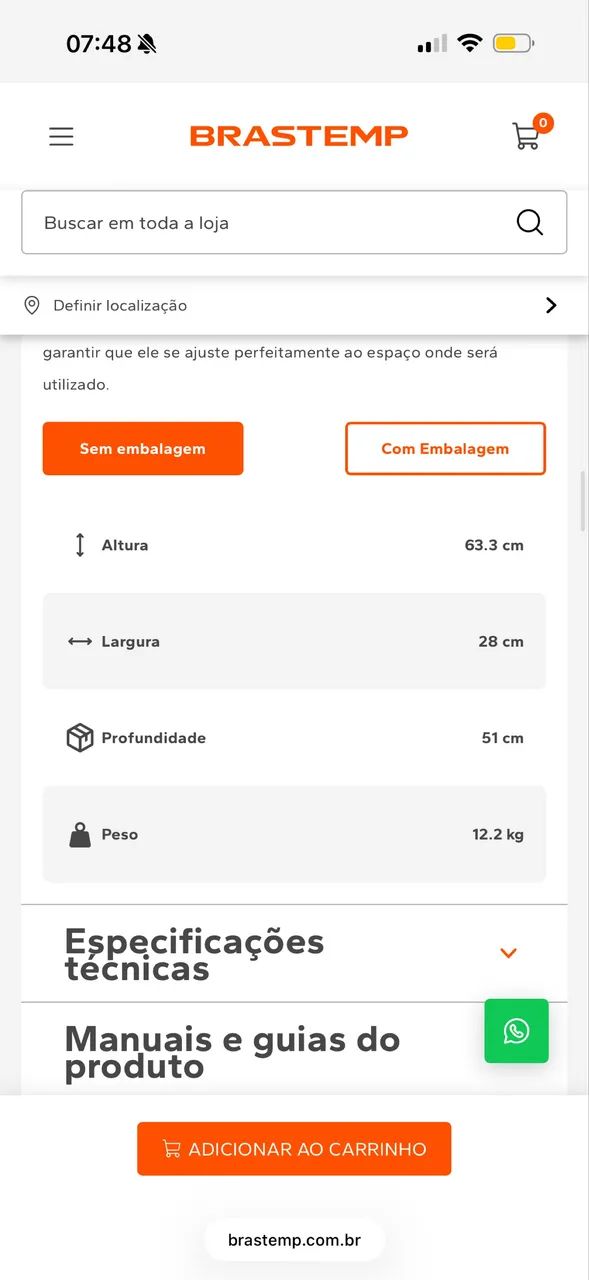Tap Adicionar ao carrinho

(x=294, y=1149)
